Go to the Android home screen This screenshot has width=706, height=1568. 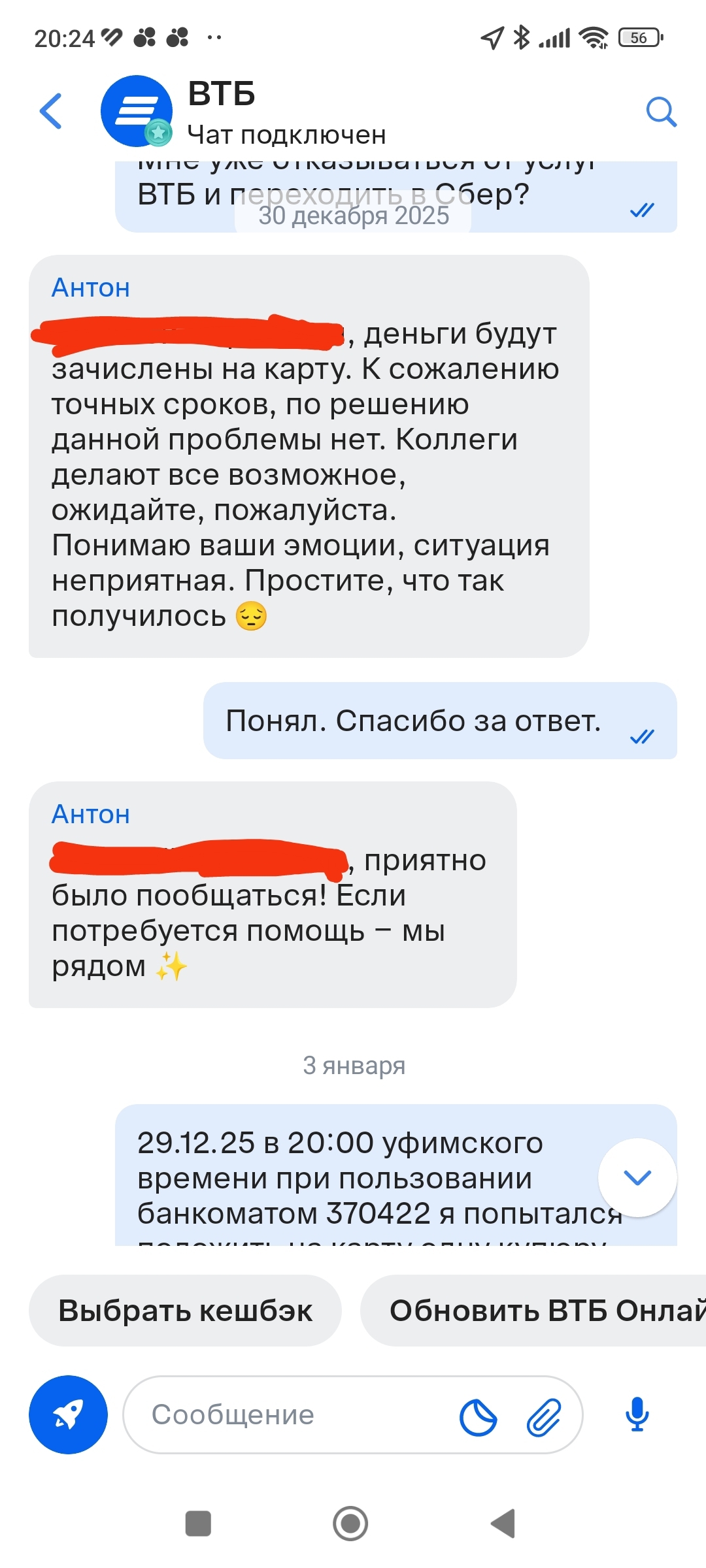tap(350, 1524)
